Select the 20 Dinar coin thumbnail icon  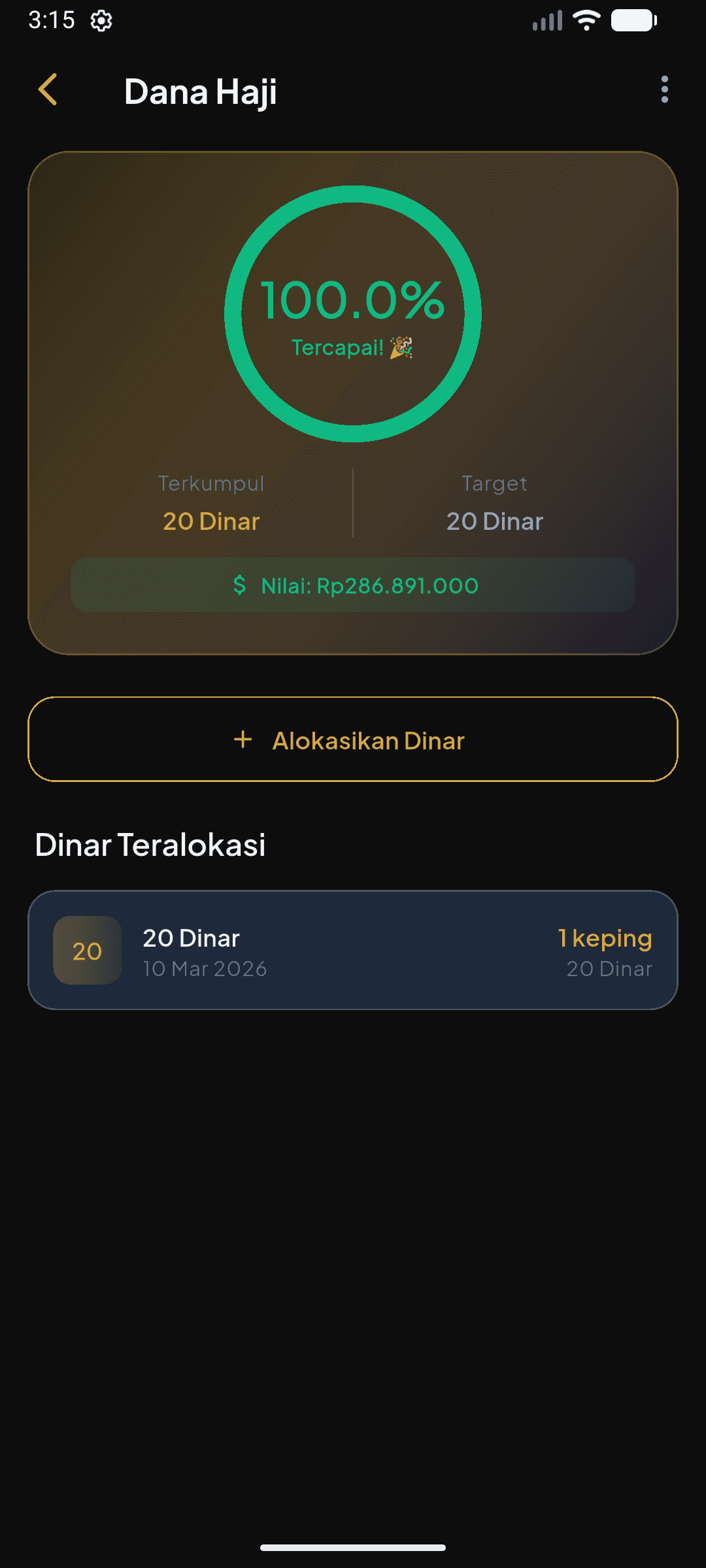click(x=86, y=951)
